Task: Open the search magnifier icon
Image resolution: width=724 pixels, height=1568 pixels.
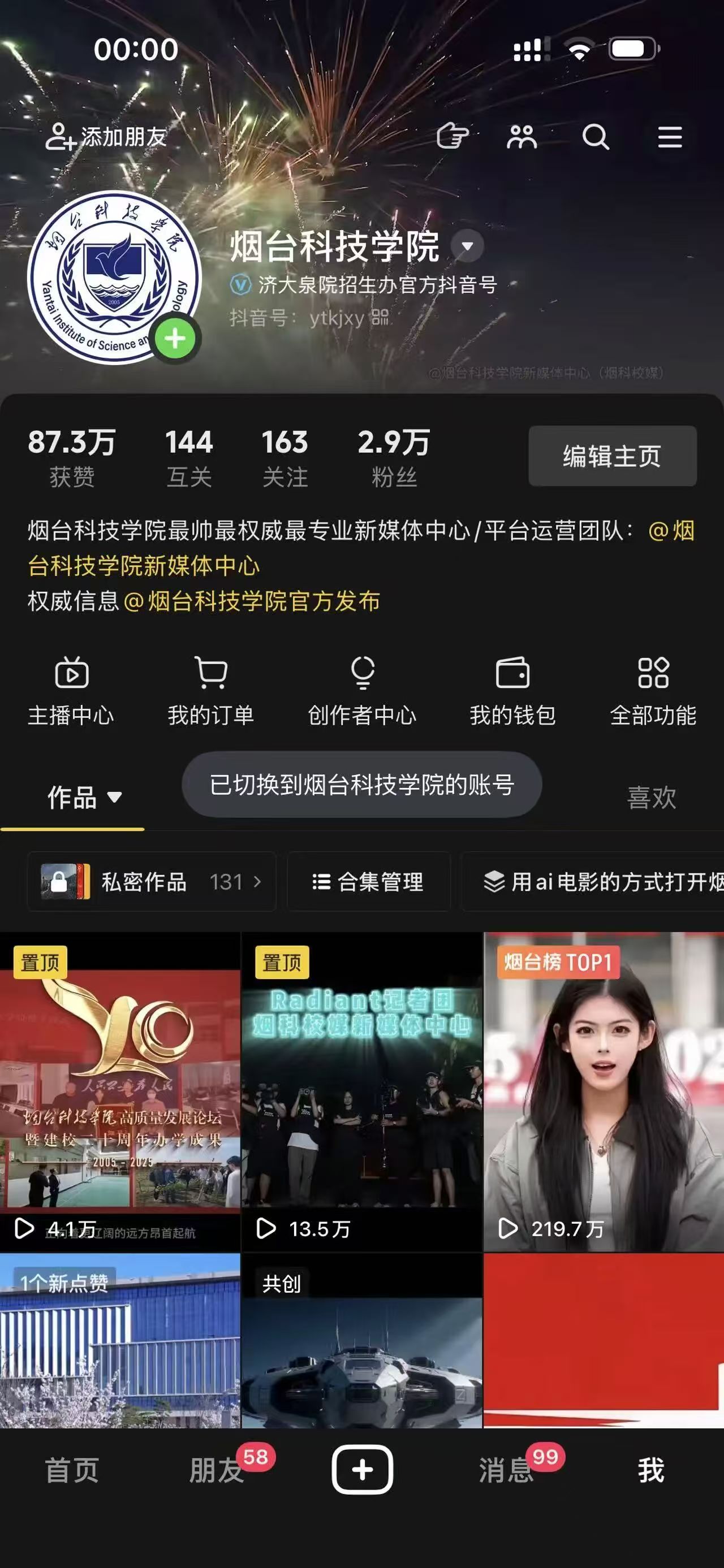Action: point(596,137)
